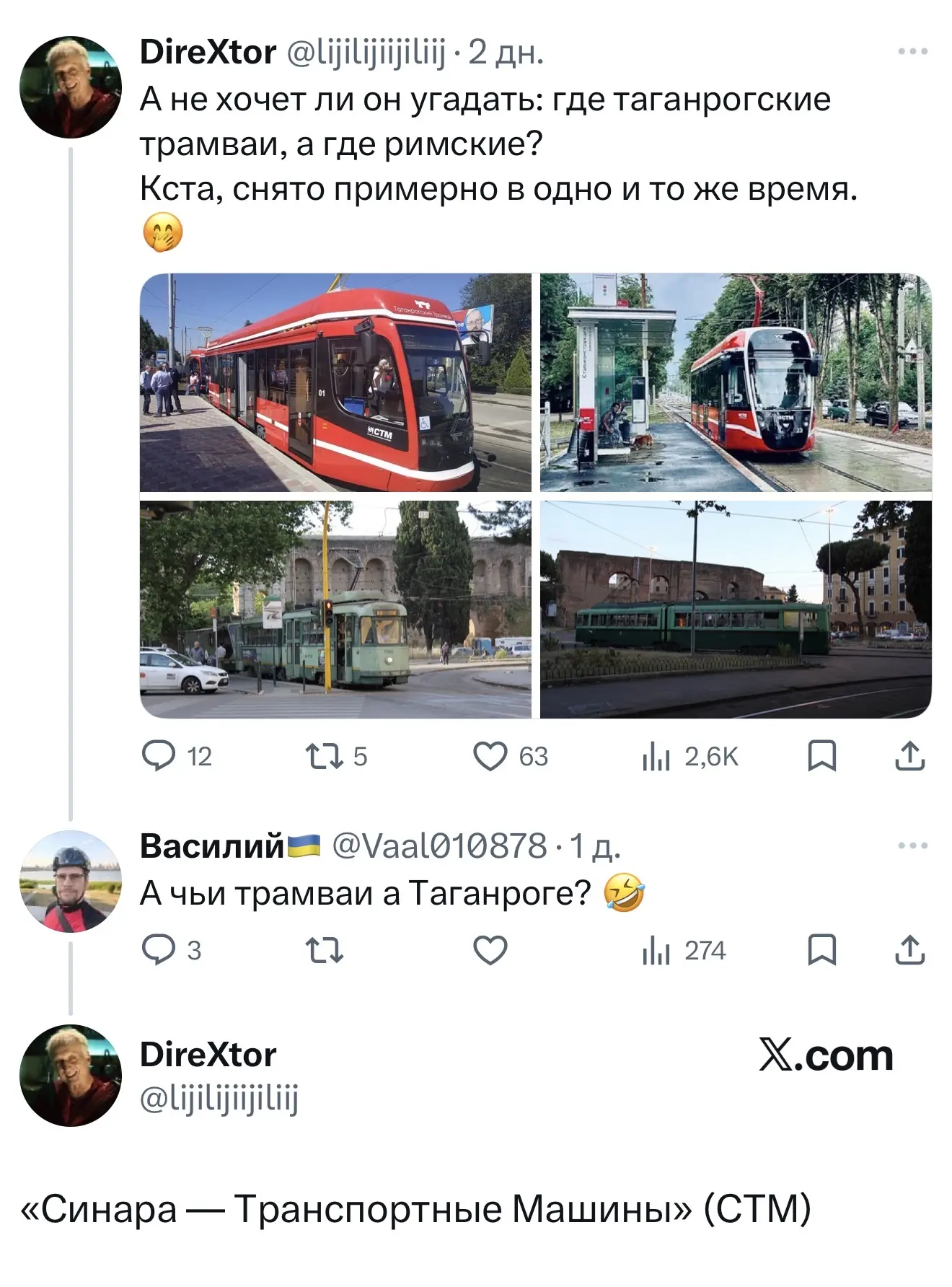Open Василий's profile picture
This screenshot has height=1287, width=952.
(71, 882)
